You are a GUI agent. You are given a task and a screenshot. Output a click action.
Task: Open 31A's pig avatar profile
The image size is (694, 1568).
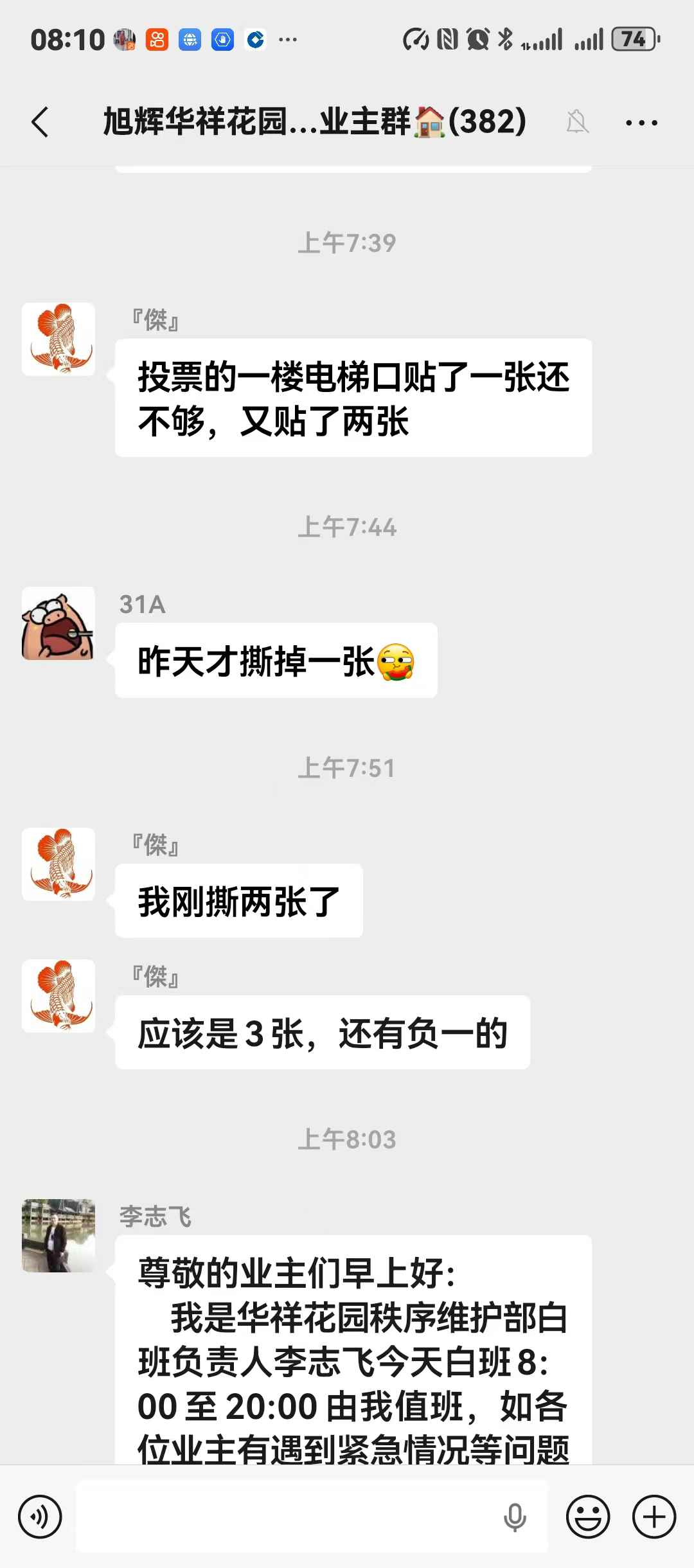[58, 623]
